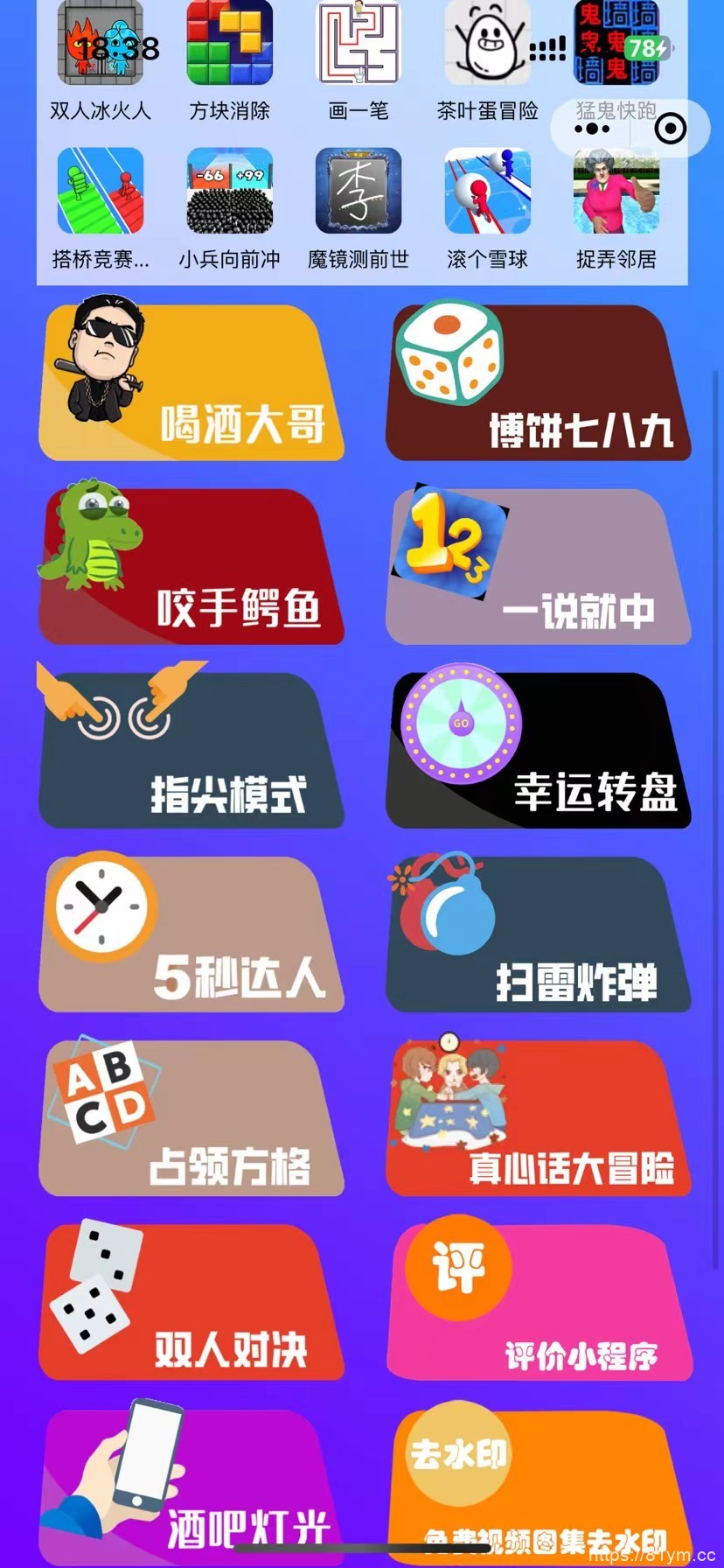Tap the 评价小程序 feedback card
Screen dimensions: 724x1568
tap(538, 1301)
